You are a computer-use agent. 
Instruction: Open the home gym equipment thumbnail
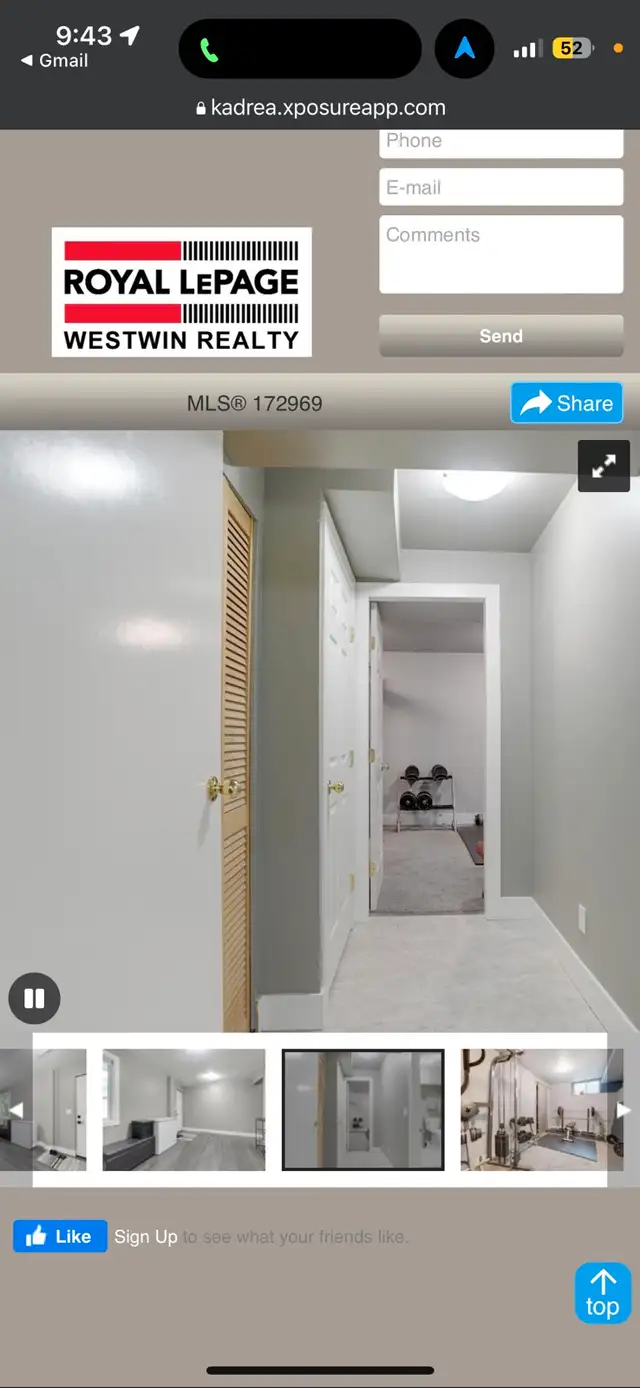tap(530, 1109)
